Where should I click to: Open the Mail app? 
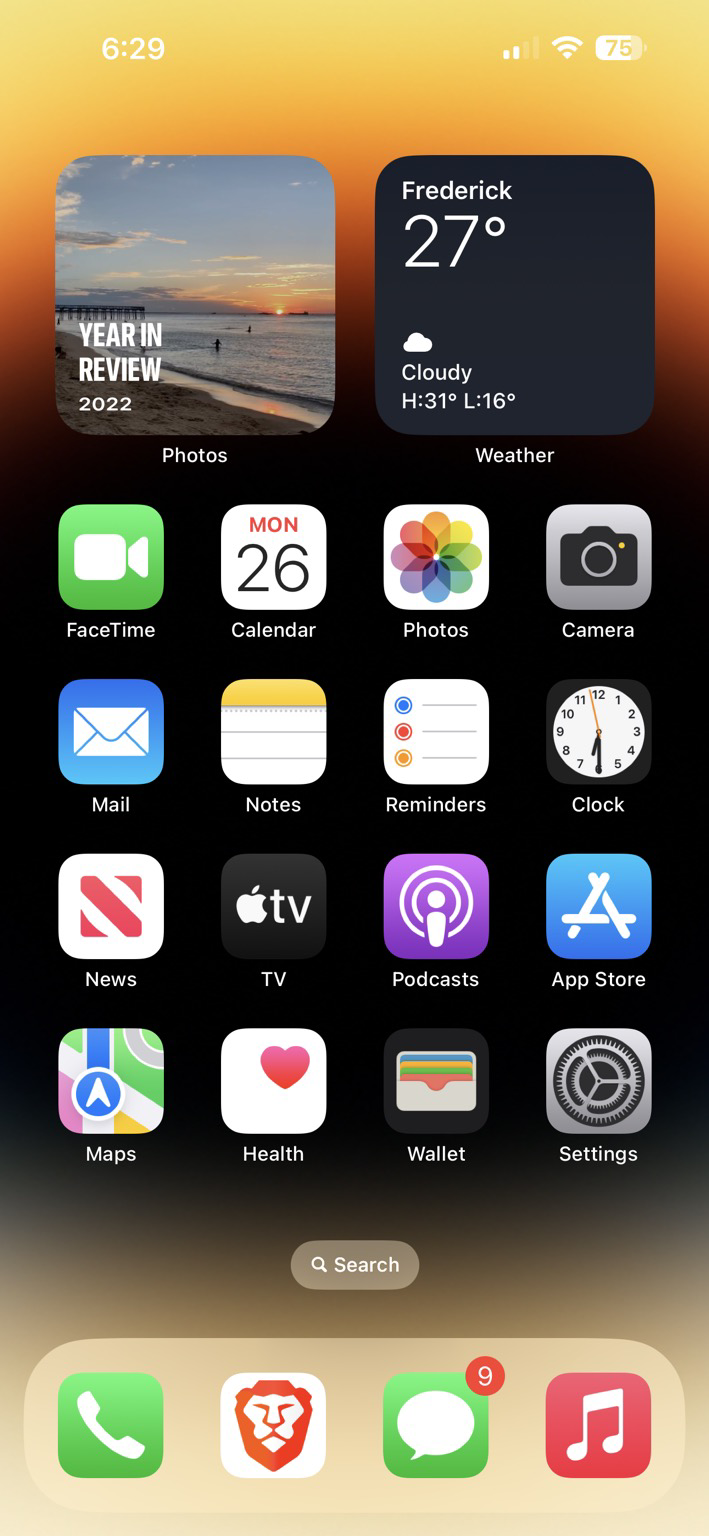tap(111, 732)
